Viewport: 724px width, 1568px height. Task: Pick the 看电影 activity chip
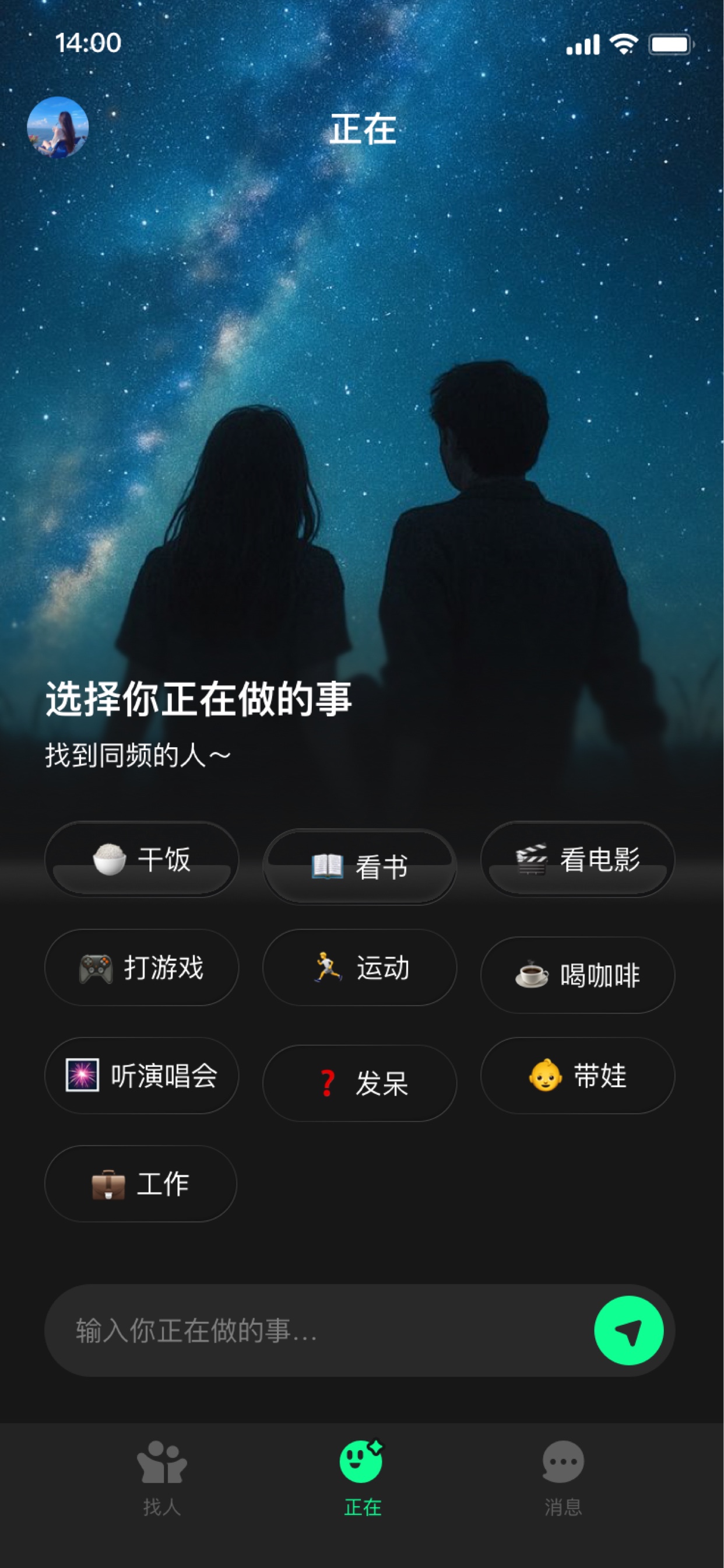click(x=577, y=859)
